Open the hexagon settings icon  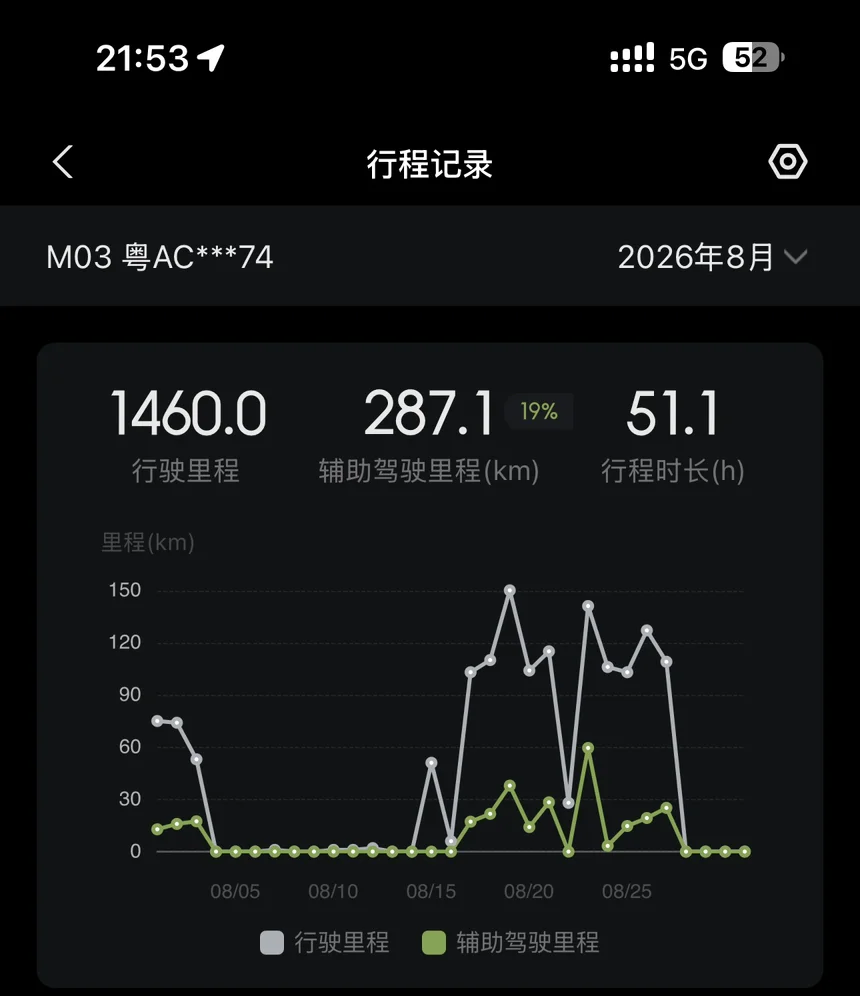(x=788, y=161)
